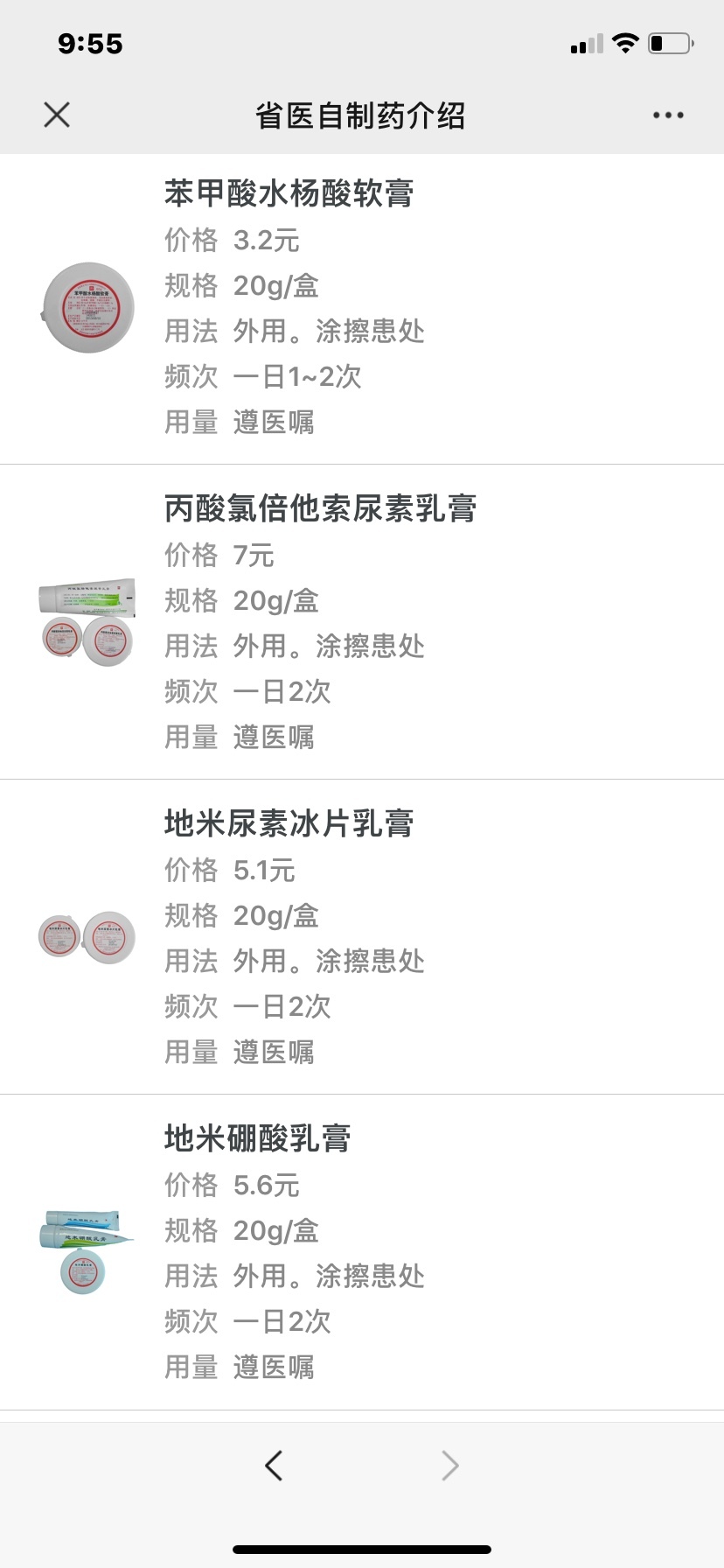This screenshot has width=724, height=1568.
Task: Open the 地米硼酸乳膏 entry
Action: [362, 1252]
